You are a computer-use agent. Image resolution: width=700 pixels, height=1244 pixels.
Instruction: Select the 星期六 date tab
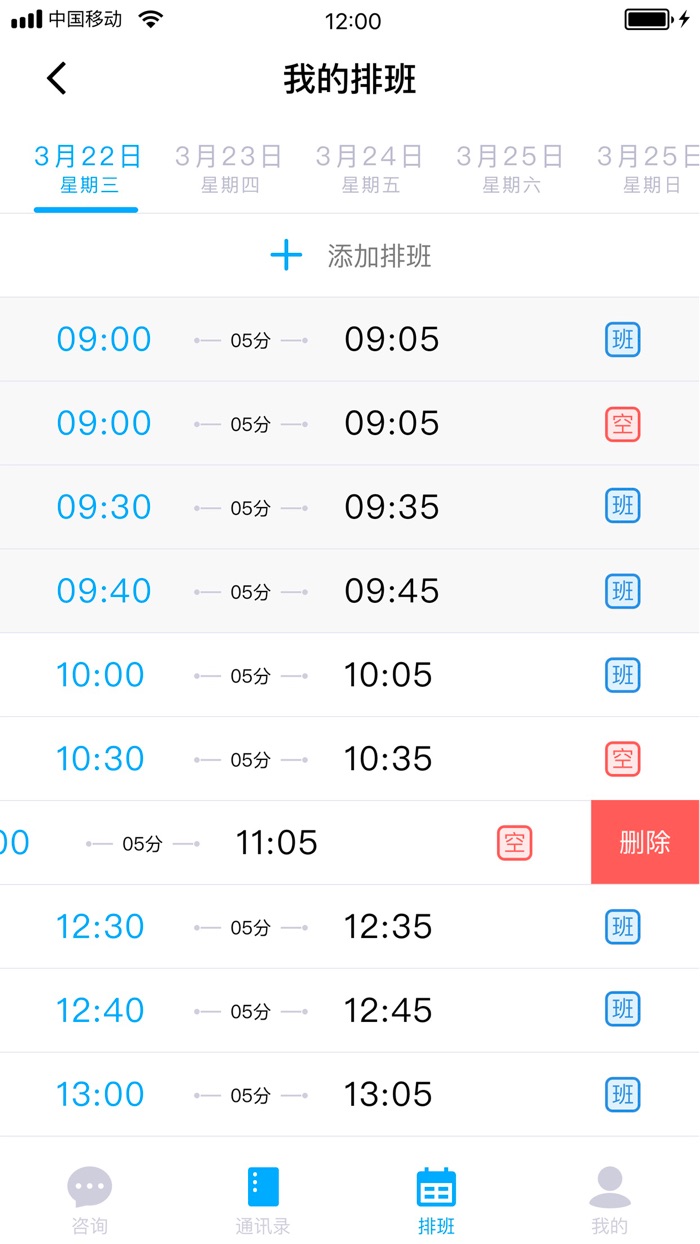511,168
